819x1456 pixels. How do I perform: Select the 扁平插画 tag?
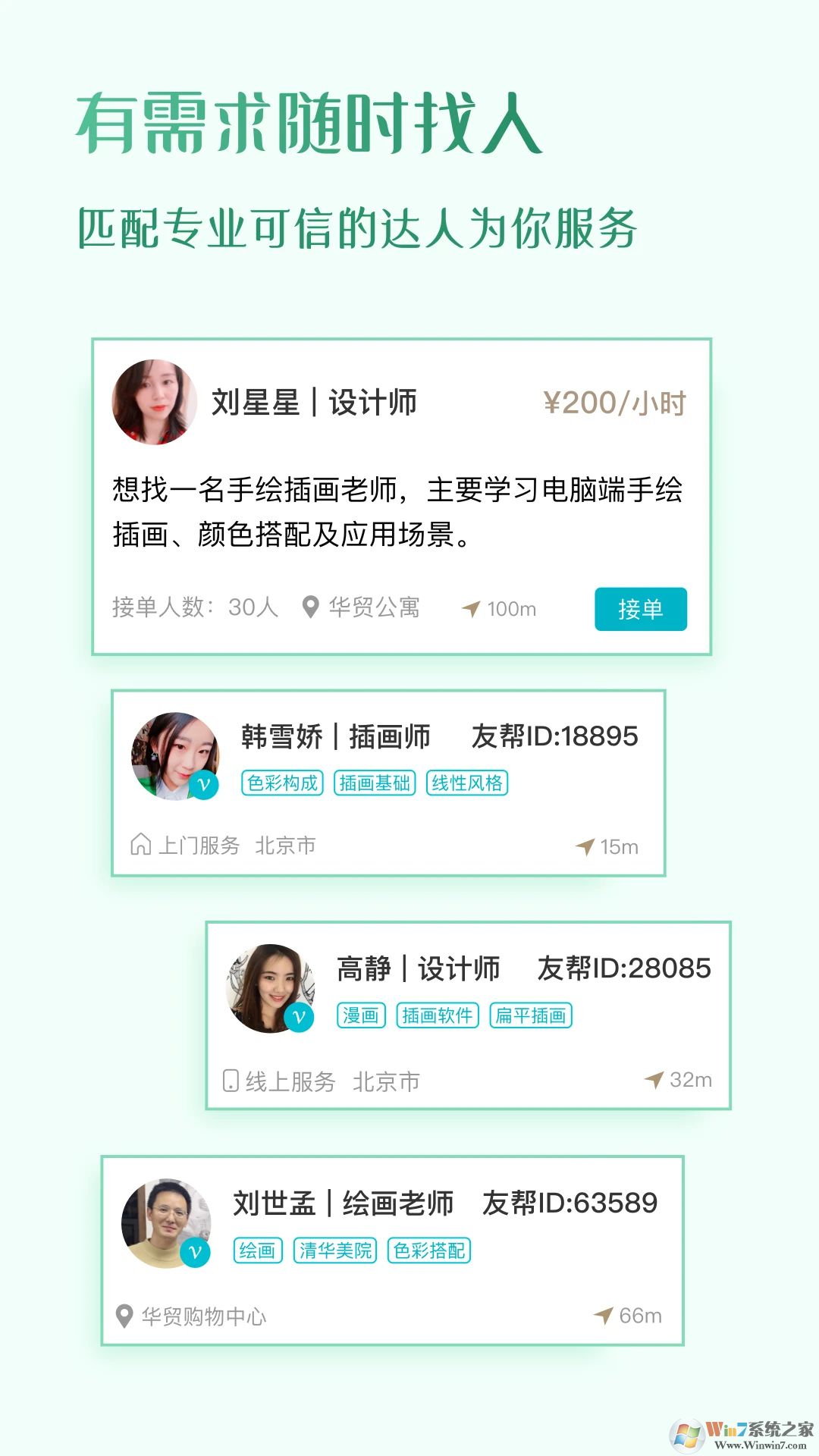click(x=532, y=1015)
